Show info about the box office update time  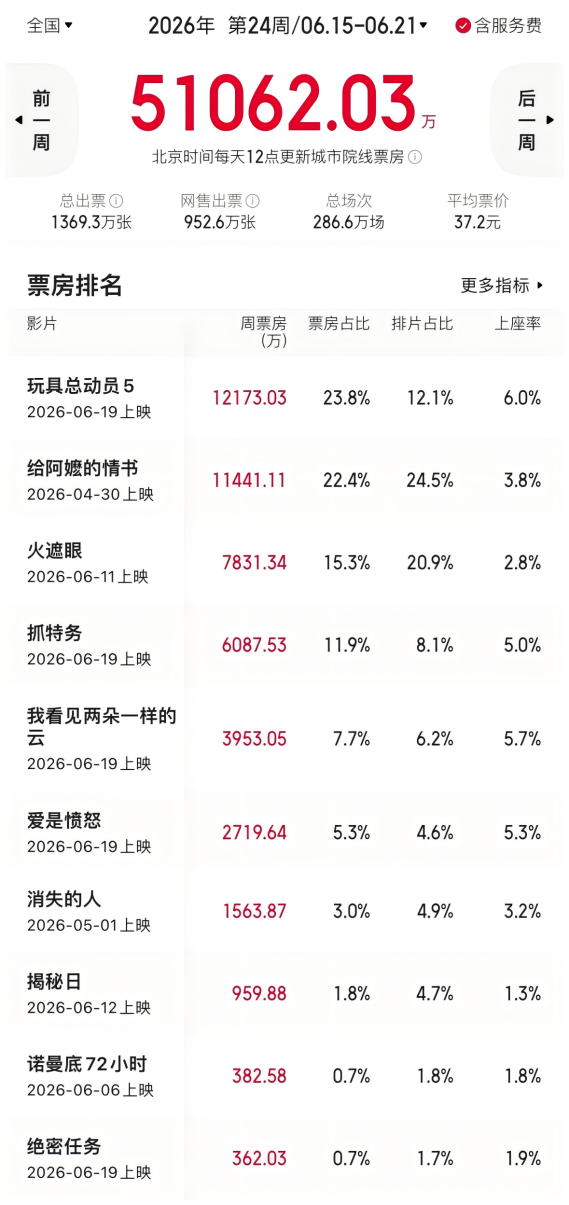point(415,157)
